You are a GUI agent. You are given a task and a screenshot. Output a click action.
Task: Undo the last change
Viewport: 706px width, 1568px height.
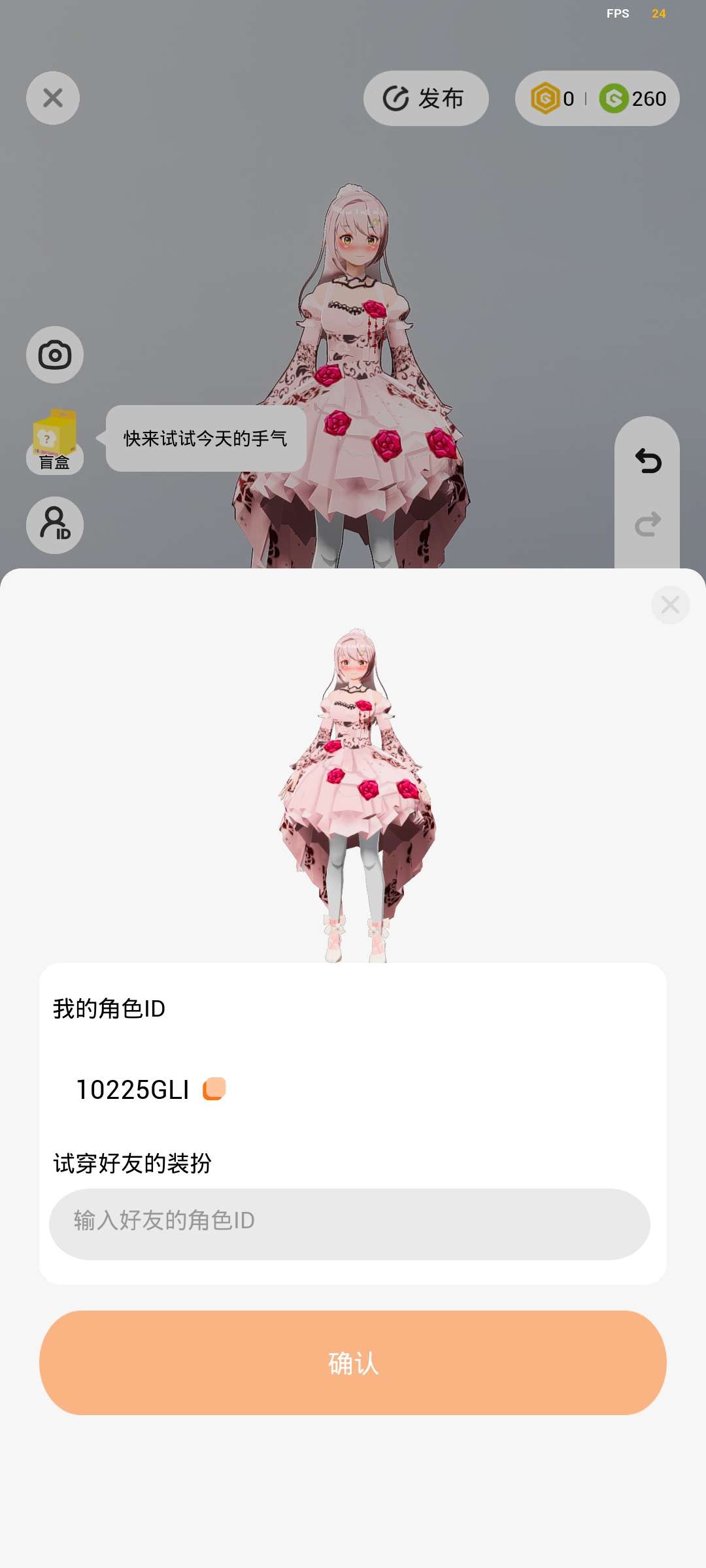click(648, 461)
